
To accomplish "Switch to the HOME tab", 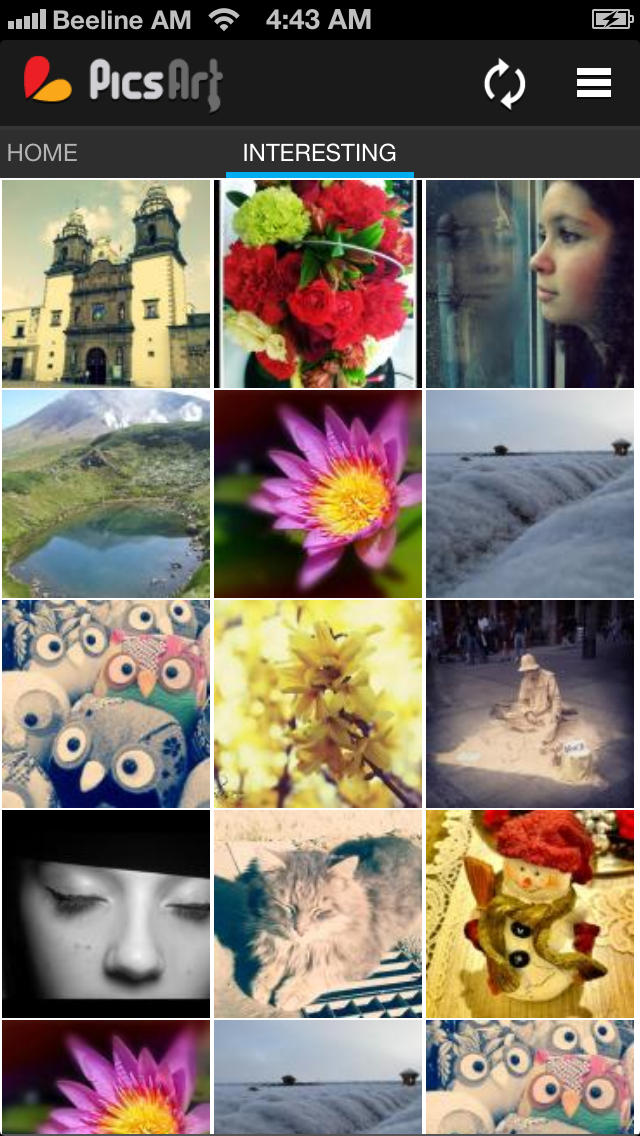I will [x=42, y=153].
